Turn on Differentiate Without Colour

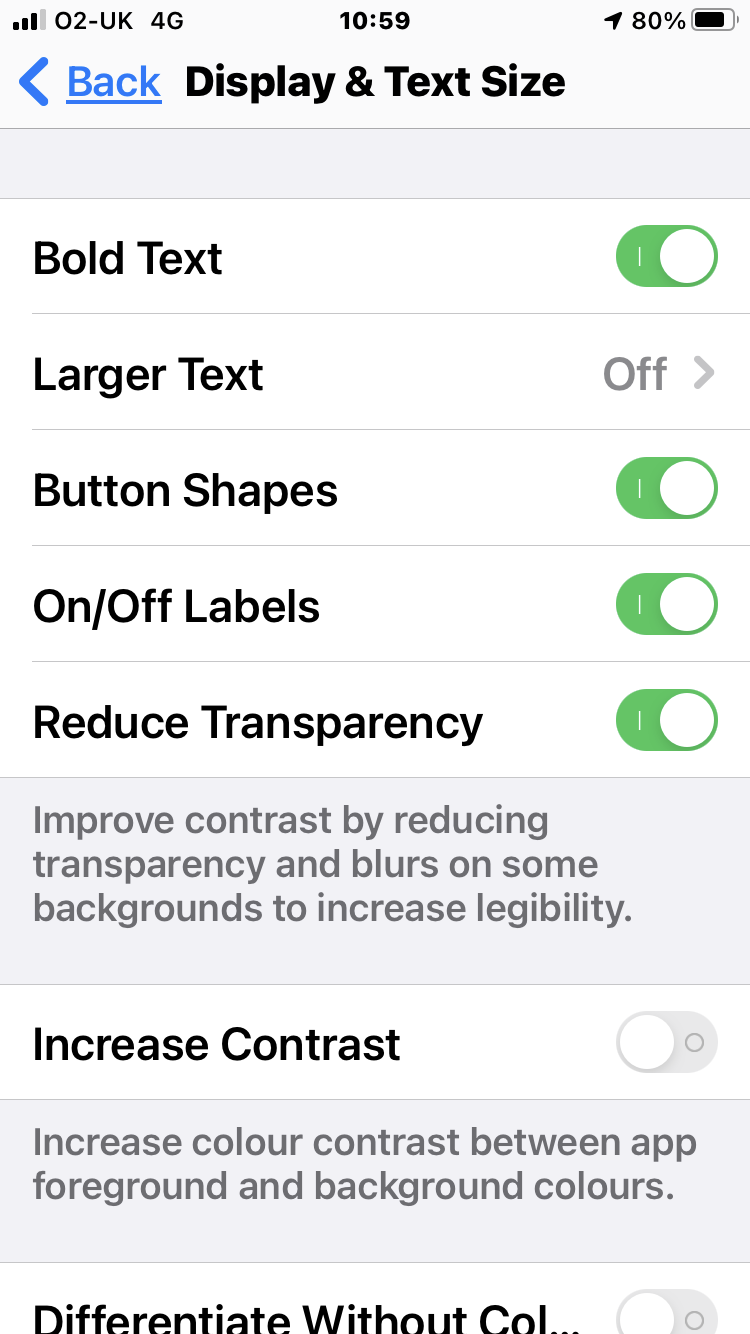click(666, 1314)
